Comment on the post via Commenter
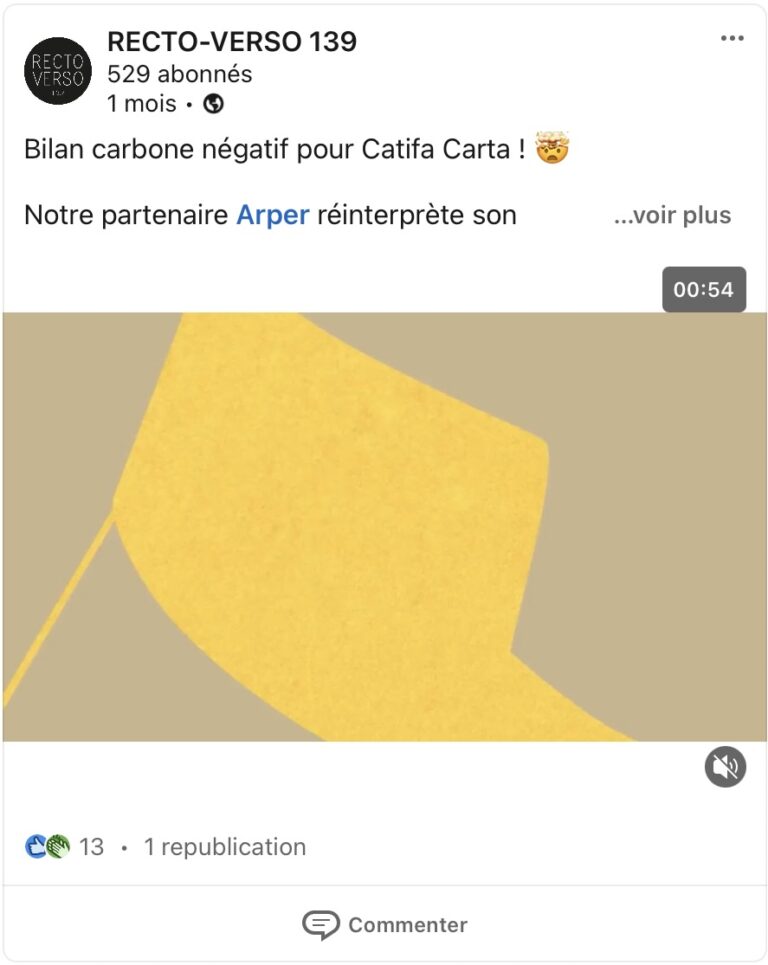The image size is (768, 965). [x=385, y=924]
